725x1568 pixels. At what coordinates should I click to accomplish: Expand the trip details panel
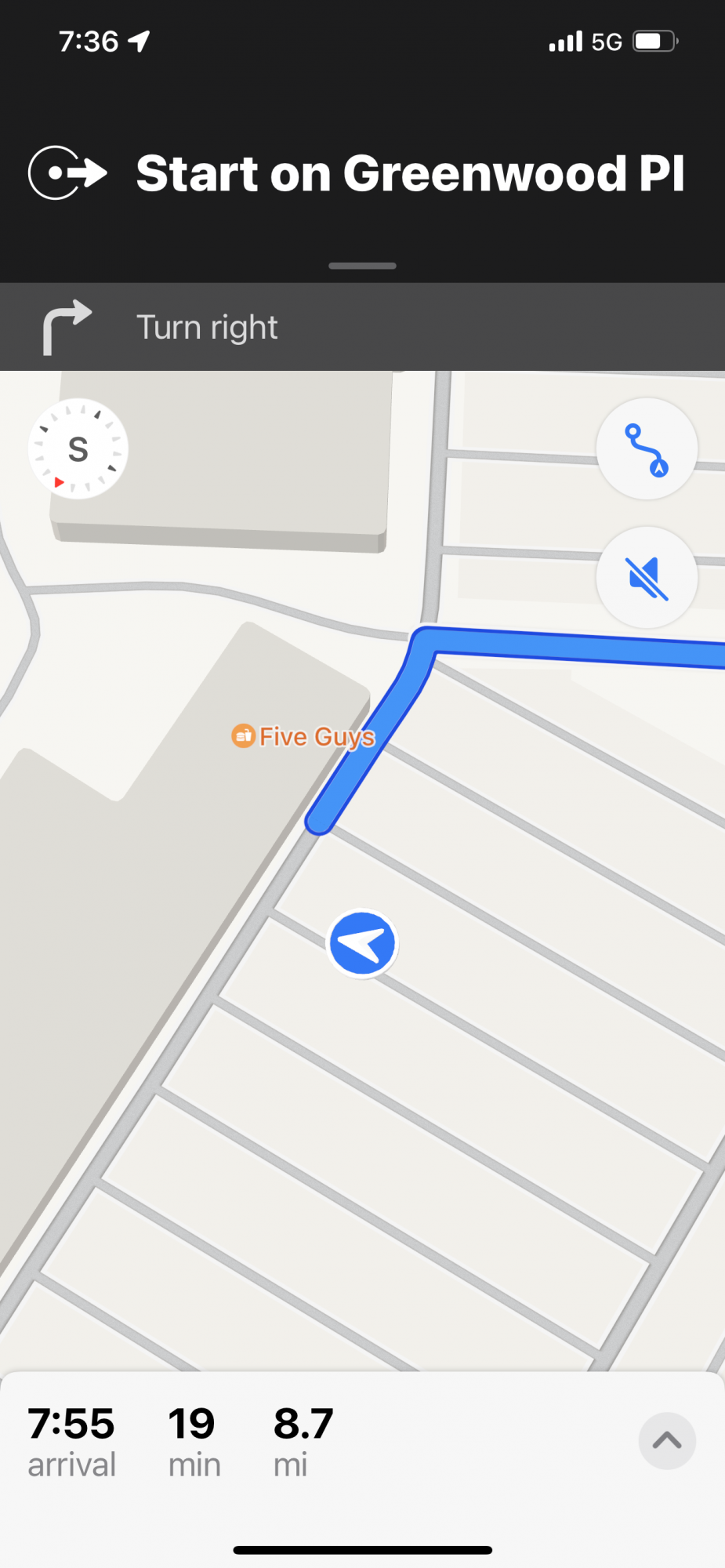(667, 1441)
